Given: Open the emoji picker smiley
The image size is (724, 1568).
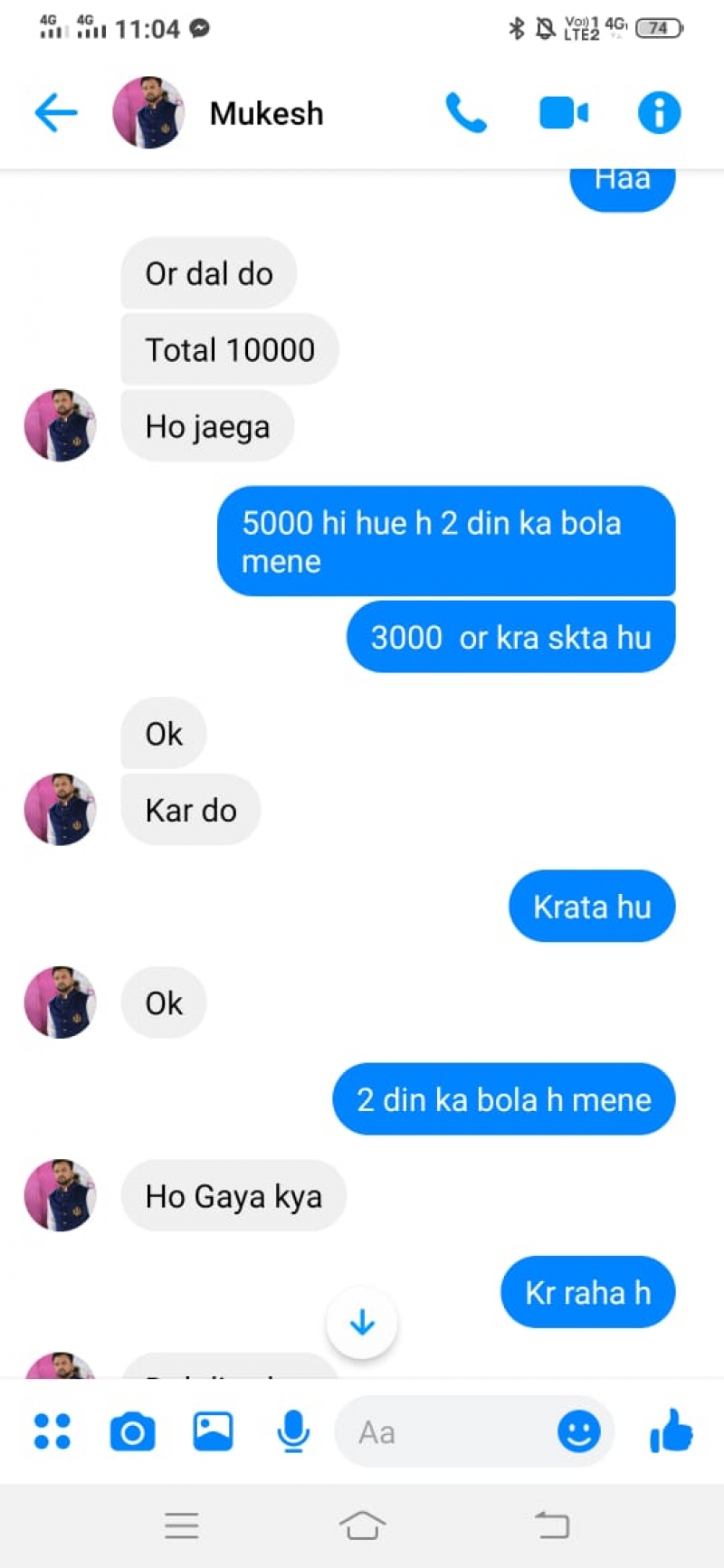Looking at the screenshot, I should pos(578,1431).
